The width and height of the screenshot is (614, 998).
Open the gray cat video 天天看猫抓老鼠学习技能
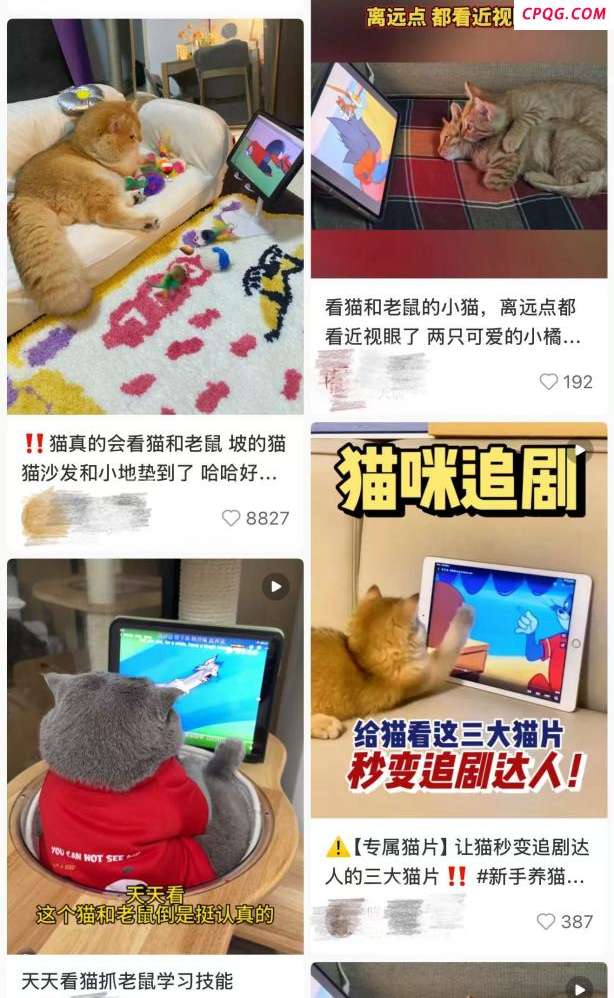[155, 755]
